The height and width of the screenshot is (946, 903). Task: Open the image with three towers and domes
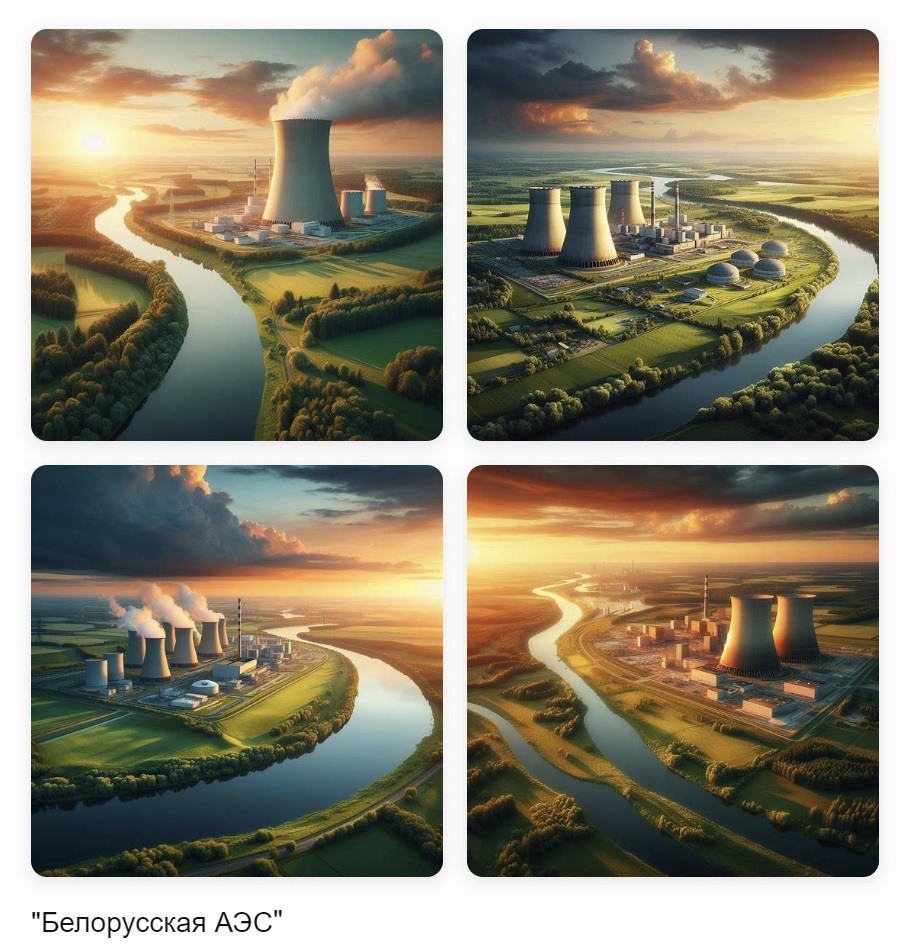pyautogui.click(x=672, y=235)
